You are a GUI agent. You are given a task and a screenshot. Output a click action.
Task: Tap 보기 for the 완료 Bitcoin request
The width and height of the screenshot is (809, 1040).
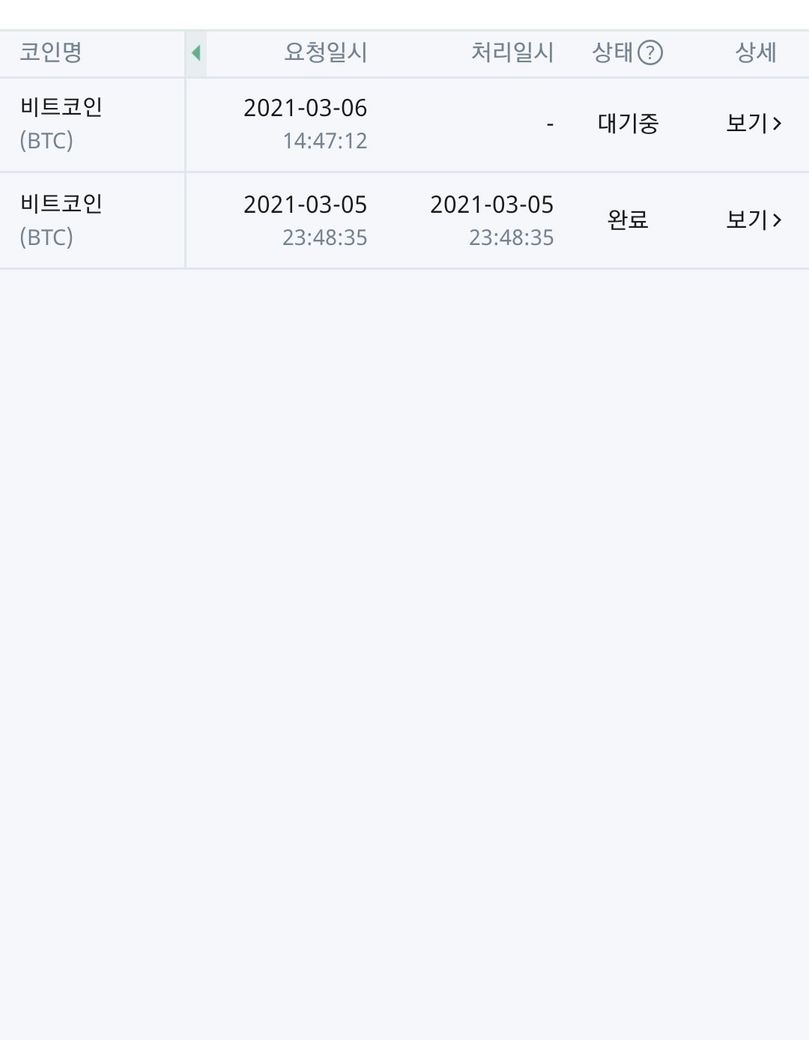[x=753, y=220]
